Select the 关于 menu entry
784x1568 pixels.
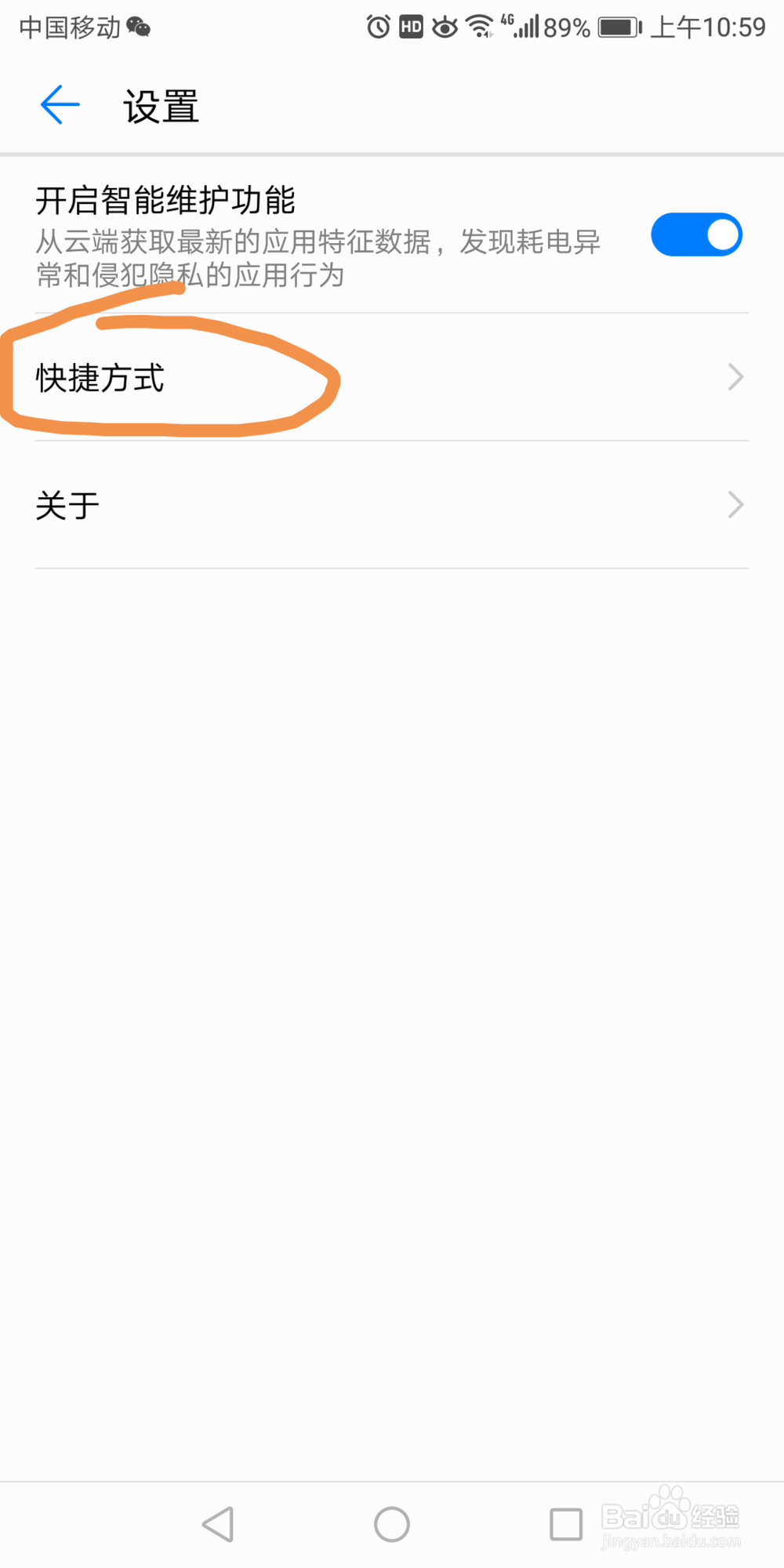click(x=66, y=504)
